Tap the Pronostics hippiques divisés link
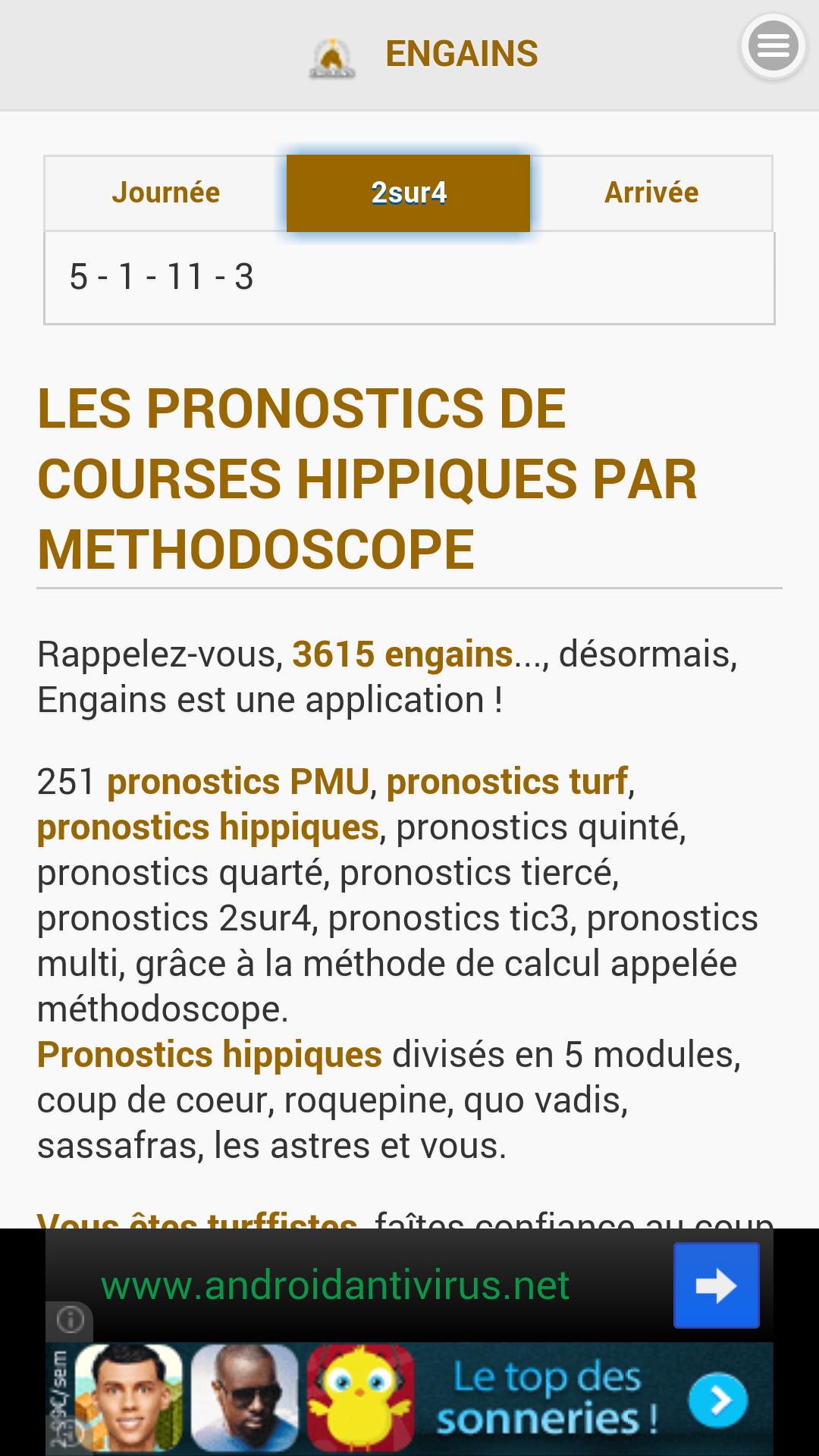This screenshot has width=819, height=1456. pos(209,1055)
